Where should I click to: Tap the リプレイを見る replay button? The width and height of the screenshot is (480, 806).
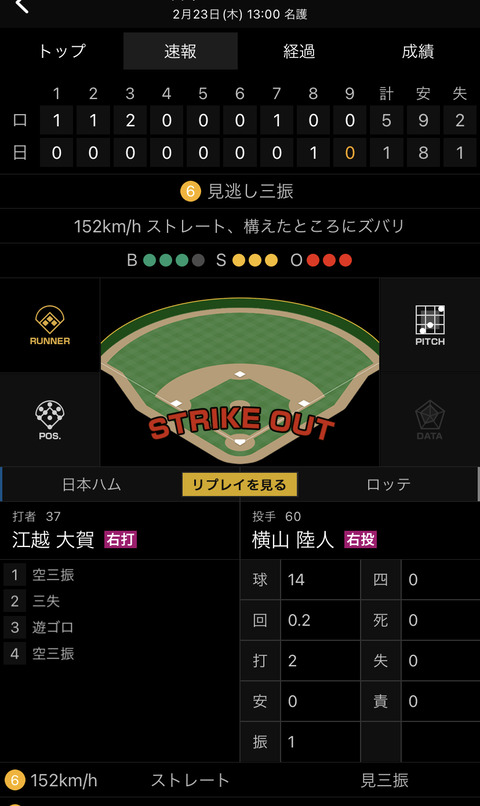pos(239,484)
